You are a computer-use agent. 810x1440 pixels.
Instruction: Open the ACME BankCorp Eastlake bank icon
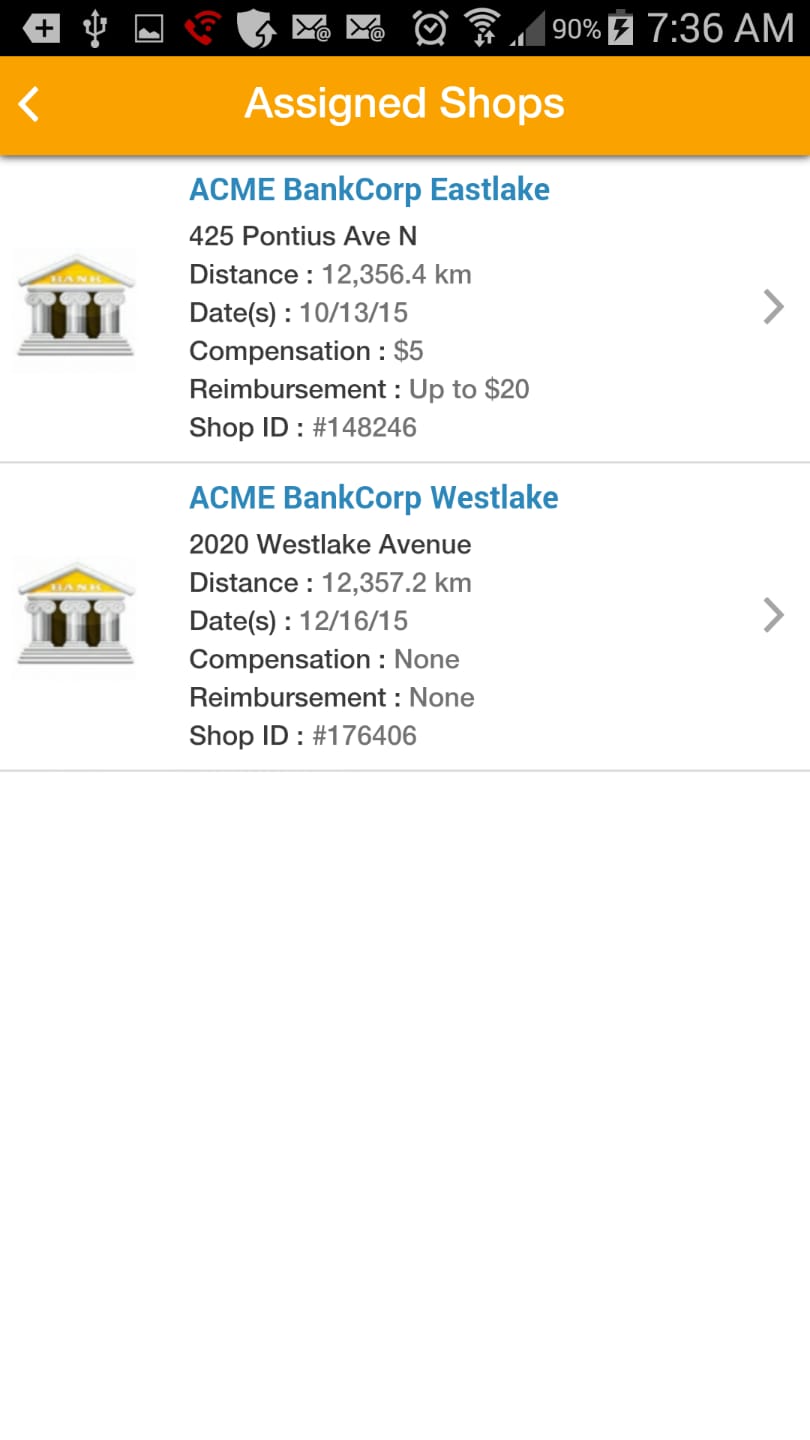pyautogui.click(x=73, y=308)
